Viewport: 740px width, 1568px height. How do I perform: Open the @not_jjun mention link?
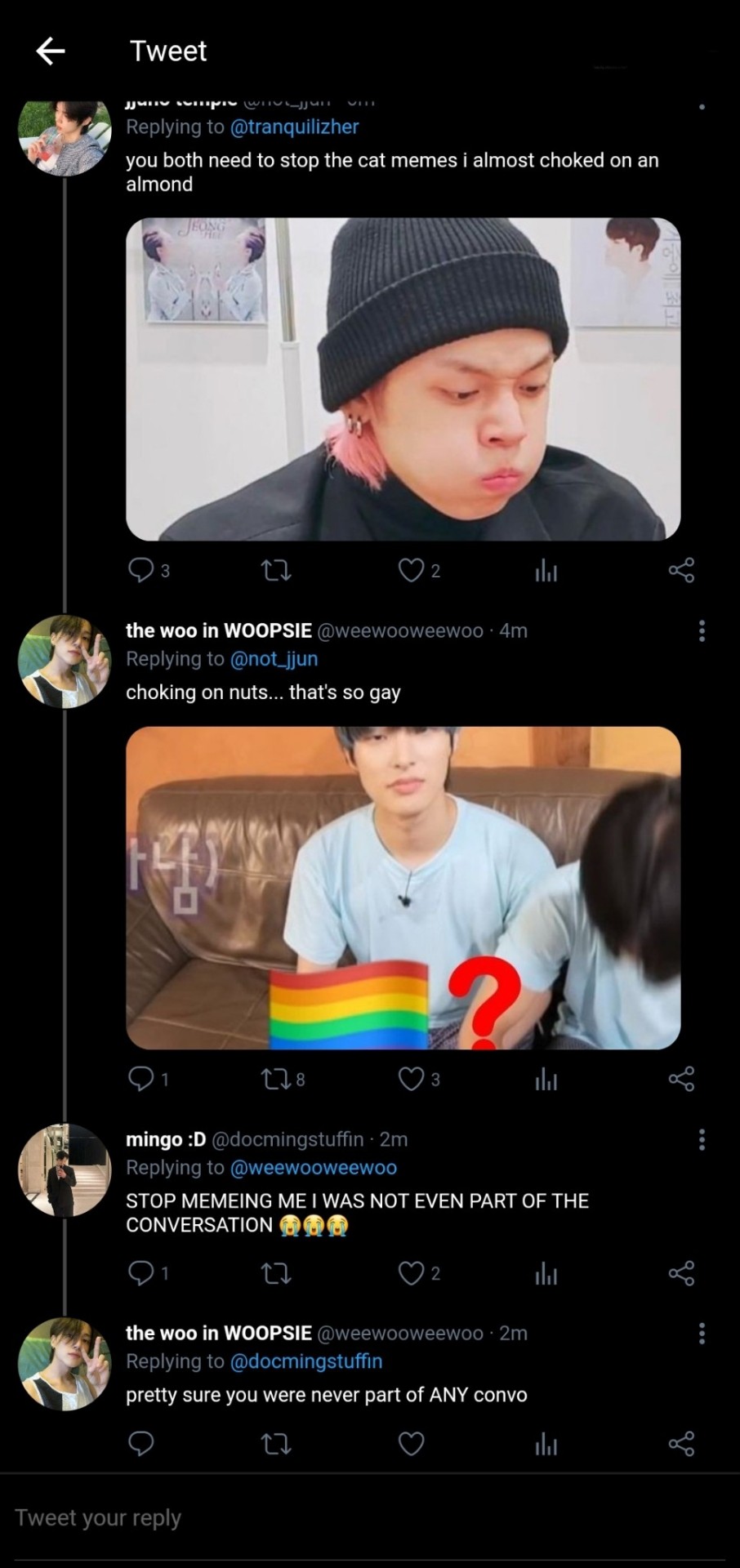pos(274,659)
